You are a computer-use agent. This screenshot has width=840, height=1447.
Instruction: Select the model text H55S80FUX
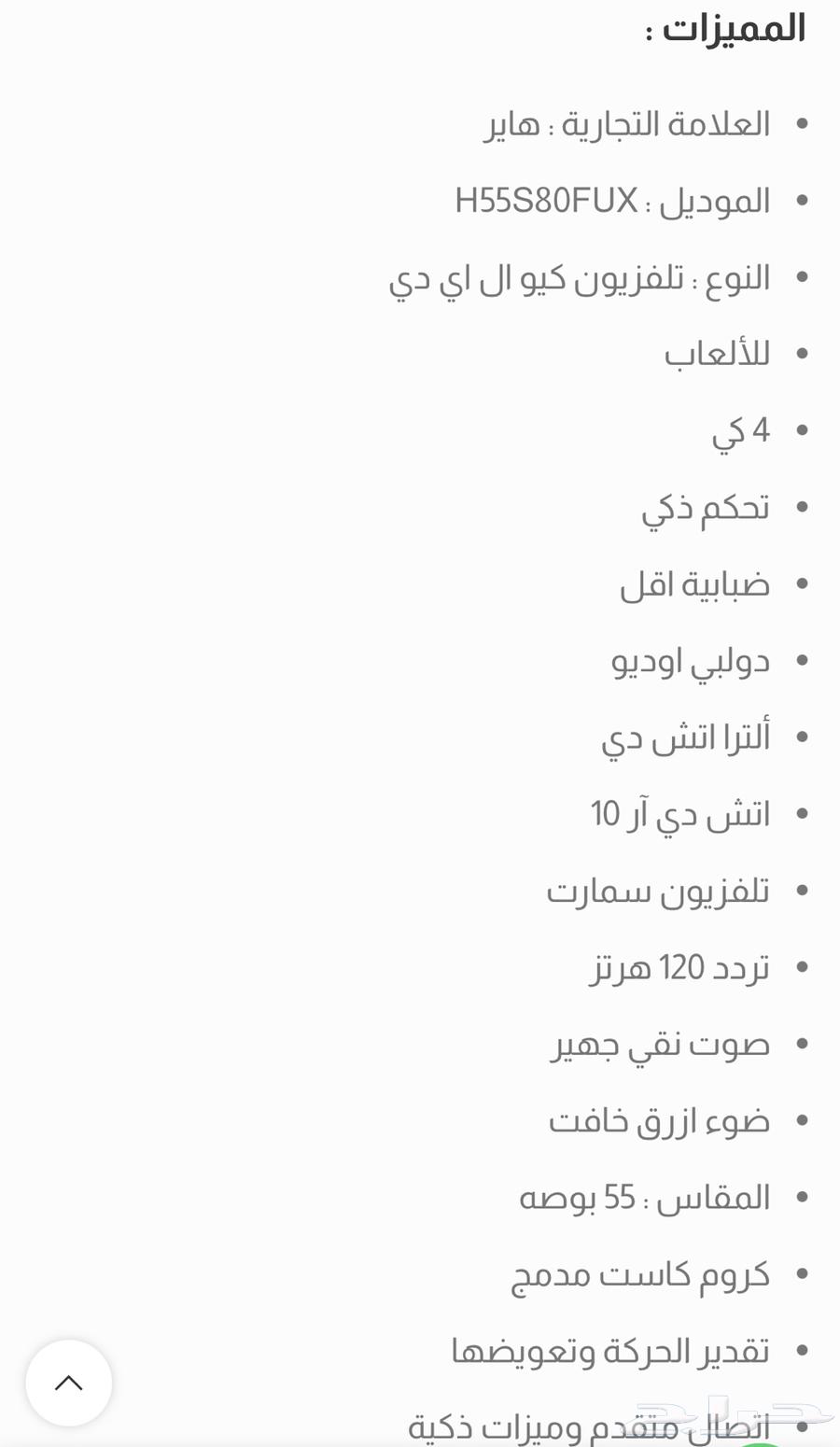click(x=545, y=199)
